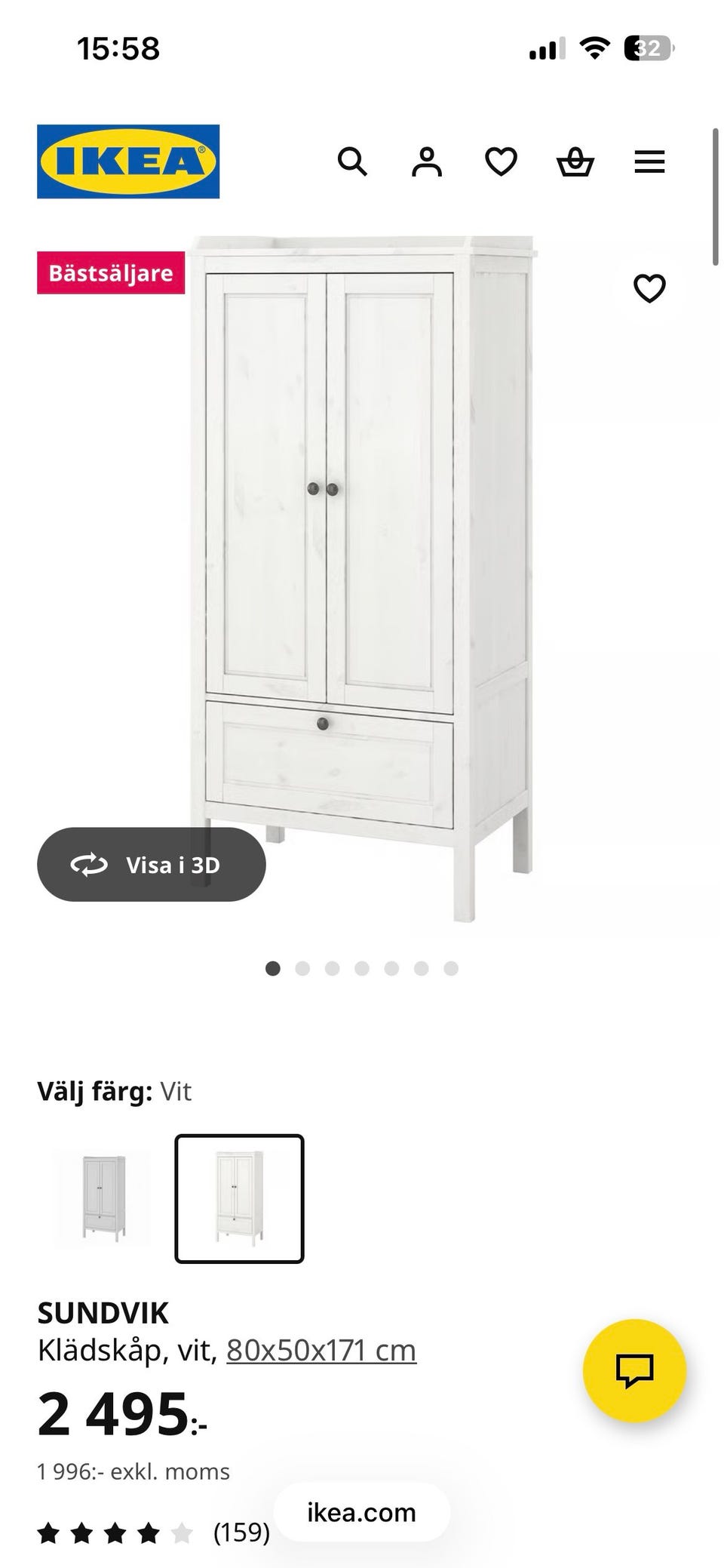Click the 3D rotation icon

[90, 865]
